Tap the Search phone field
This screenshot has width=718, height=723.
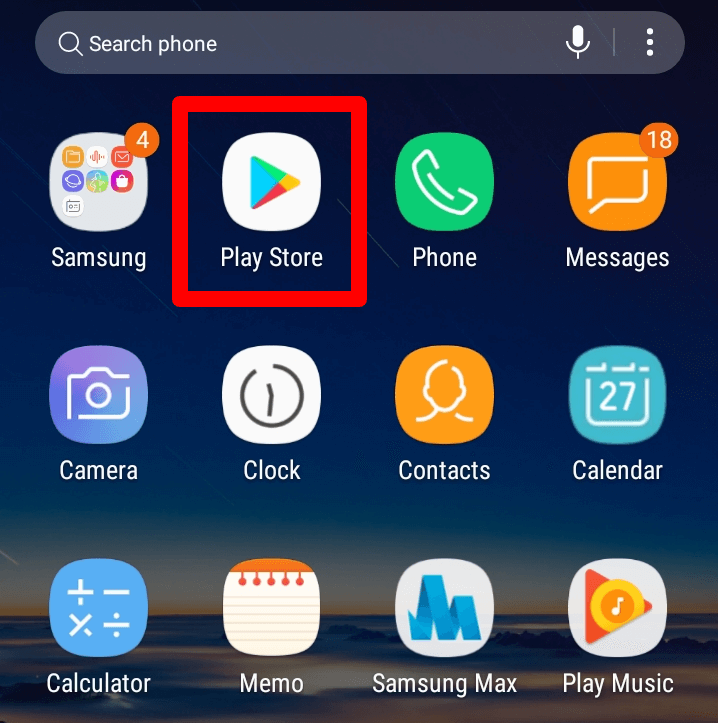[x=300, y=44]
